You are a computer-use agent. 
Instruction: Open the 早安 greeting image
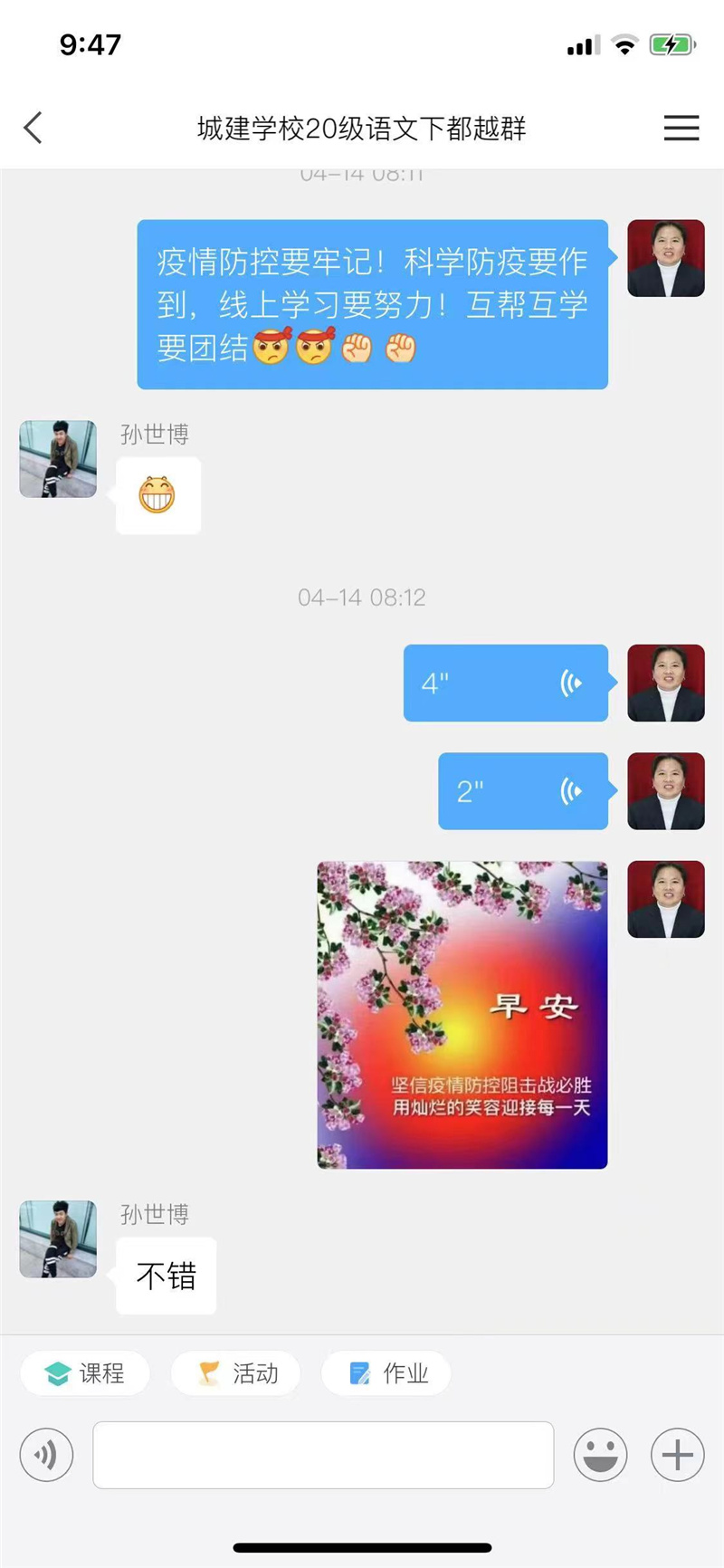pyautogui.click(x=462, y=1015)
